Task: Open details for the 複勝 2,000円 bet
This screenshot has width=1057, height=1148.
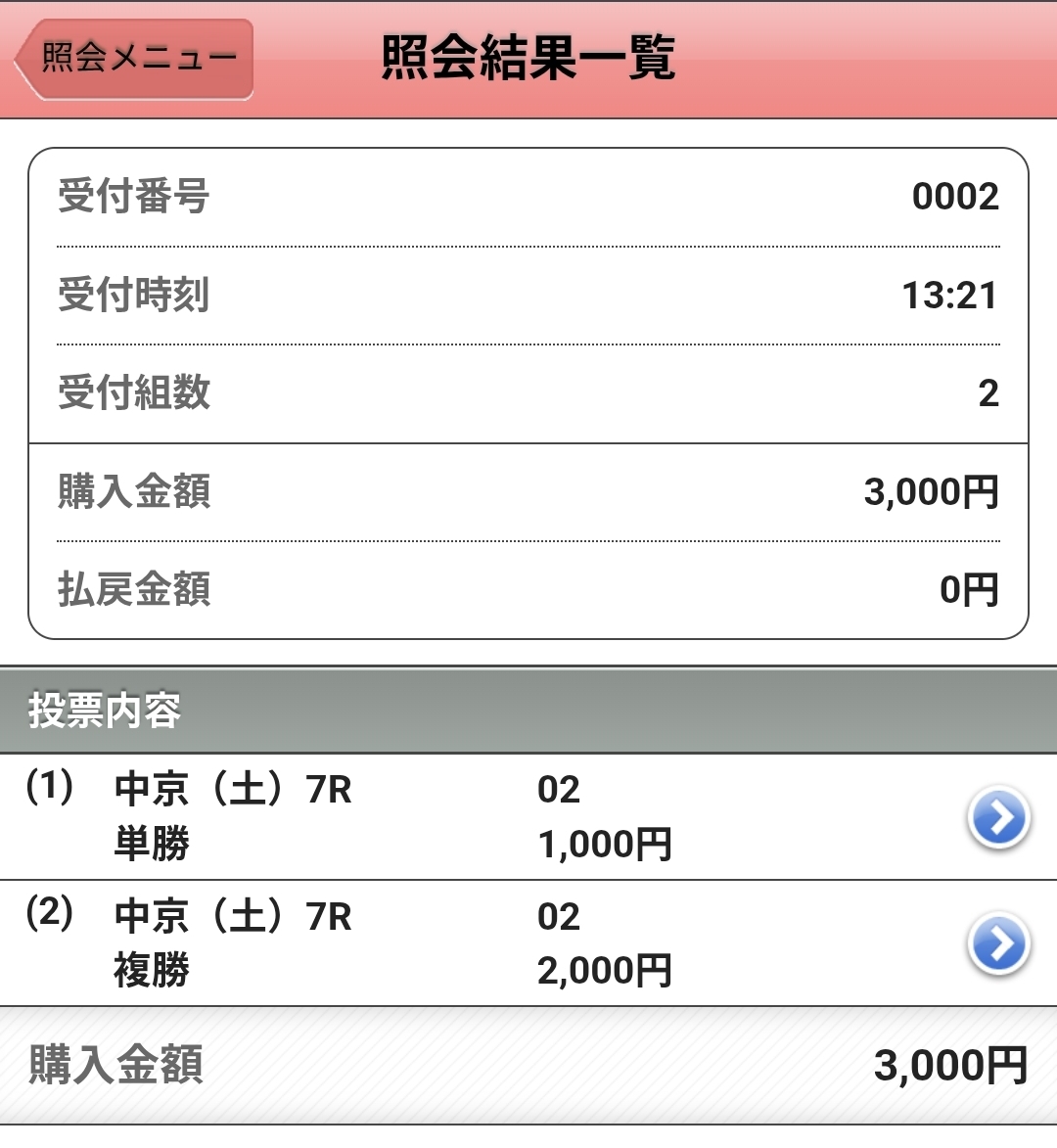Action: pyautogui.click(x=997, y=944)
